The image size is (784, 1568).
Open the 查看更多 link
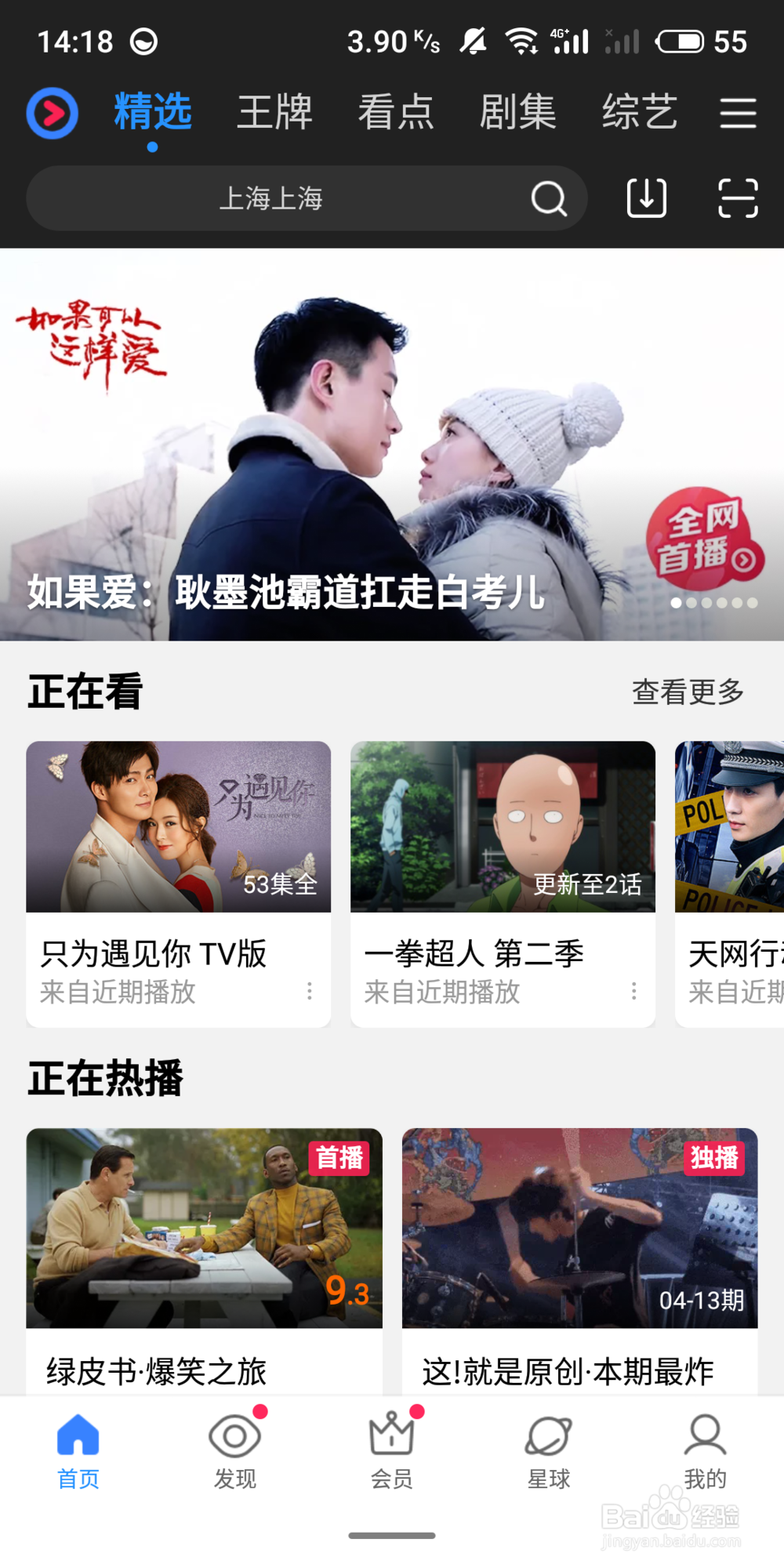686,691
